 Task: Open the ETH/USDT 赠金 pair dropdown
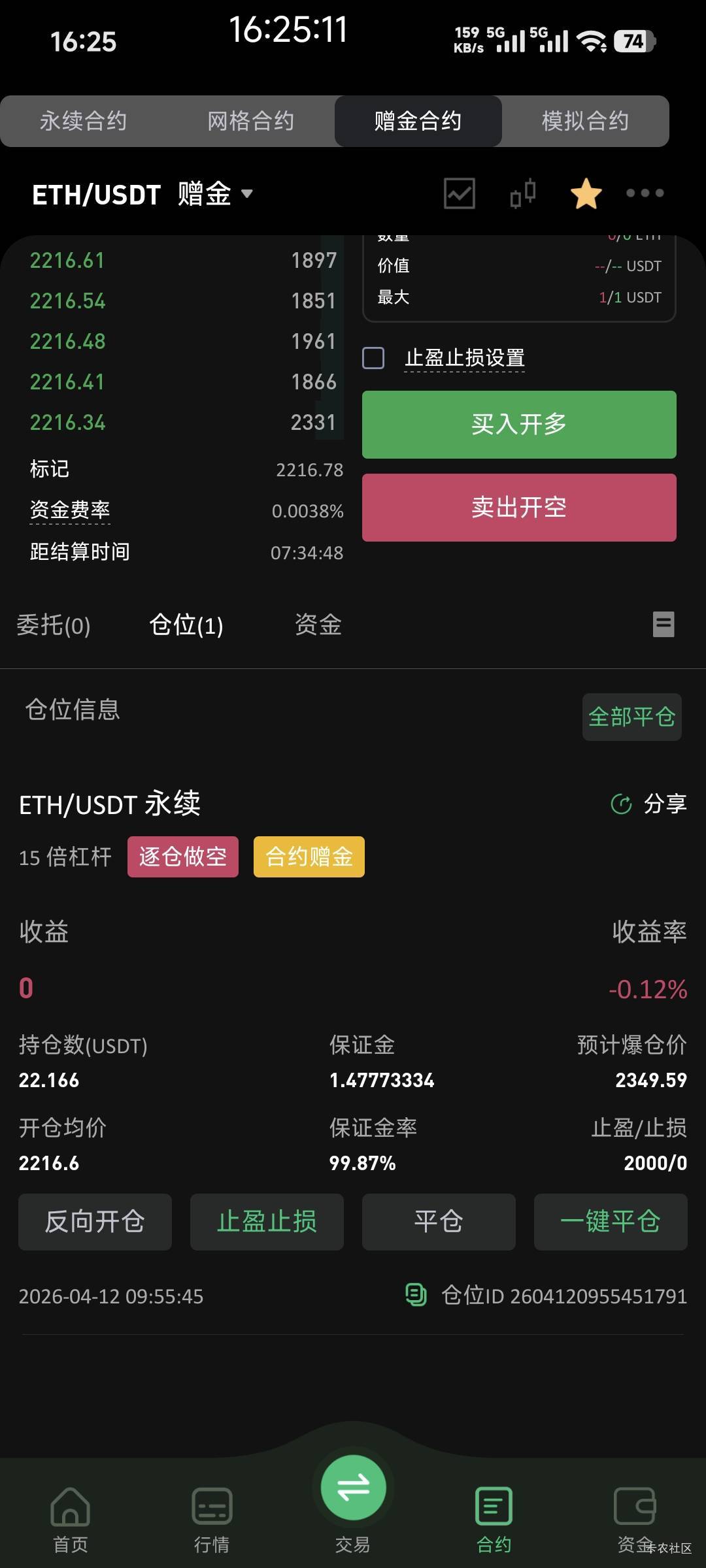pyautogui.click(x=143, y=194)
